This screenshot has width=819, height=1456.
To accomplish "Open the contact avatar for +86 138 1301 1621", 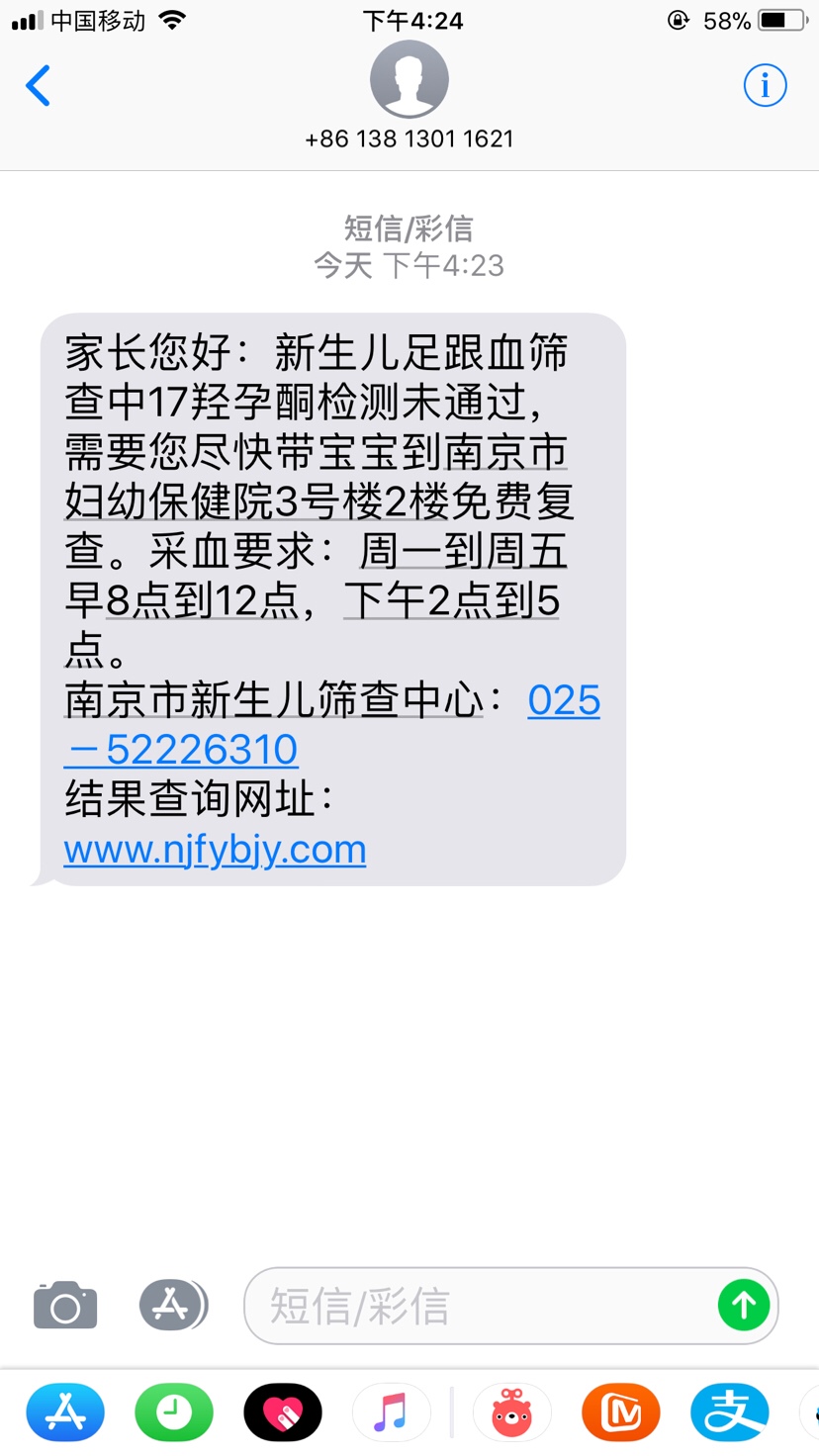I will point(409,79).
